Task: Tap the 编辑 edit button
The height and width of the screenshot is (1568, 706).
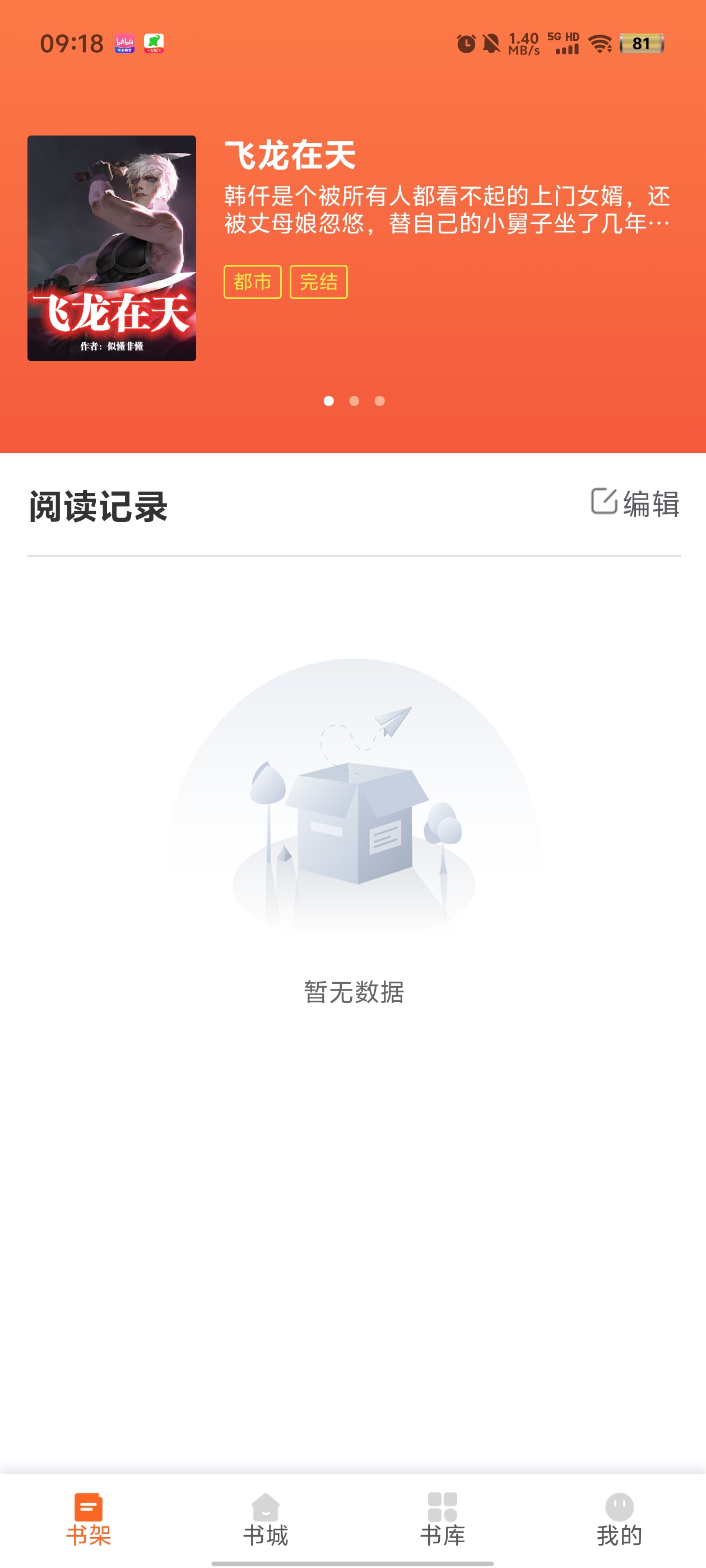Action: tap(635, 503)
